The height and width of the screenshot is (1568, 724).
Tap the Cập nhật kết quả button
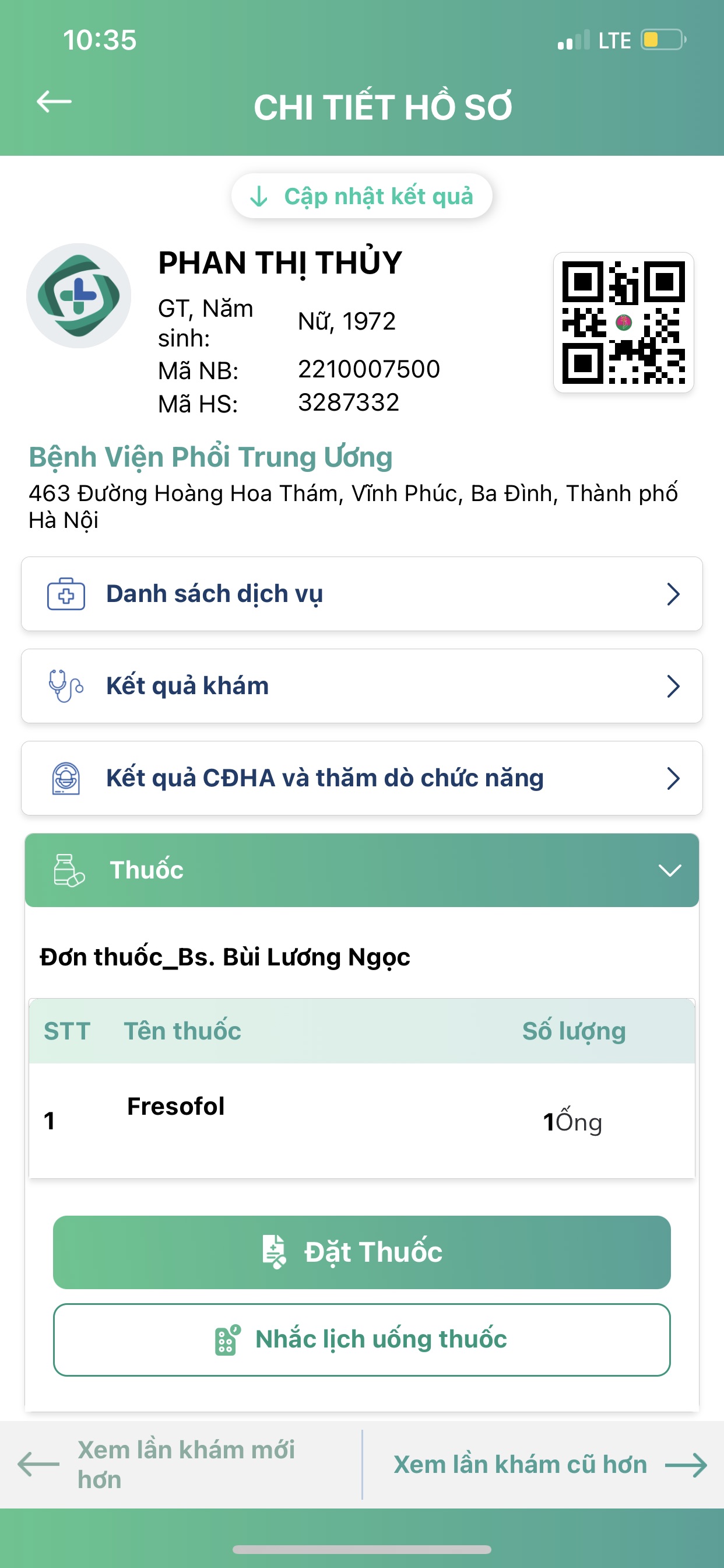(x=361, y=196)
